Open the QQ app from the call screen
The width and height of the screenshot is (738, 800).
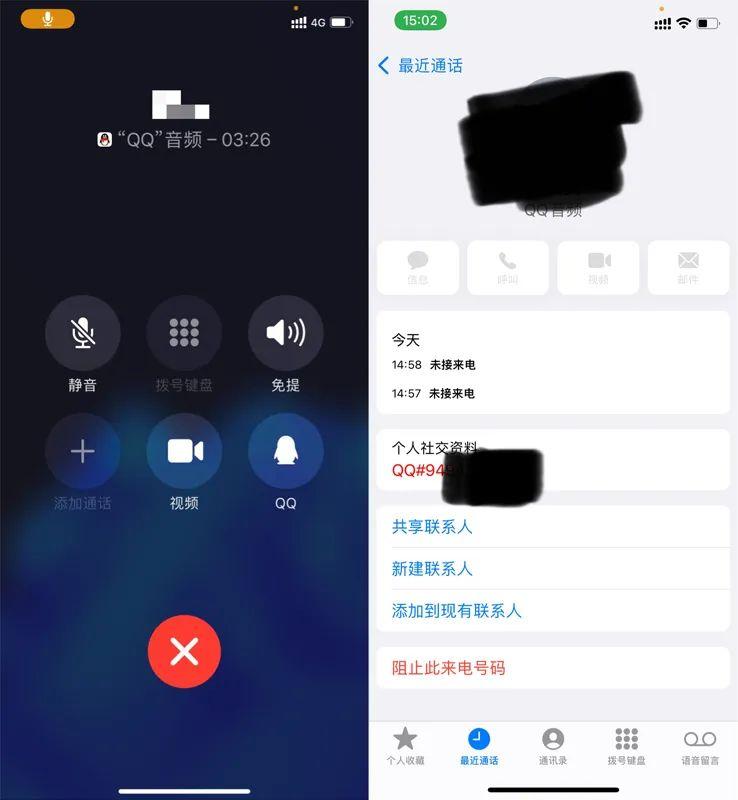(x=285, y=450)
